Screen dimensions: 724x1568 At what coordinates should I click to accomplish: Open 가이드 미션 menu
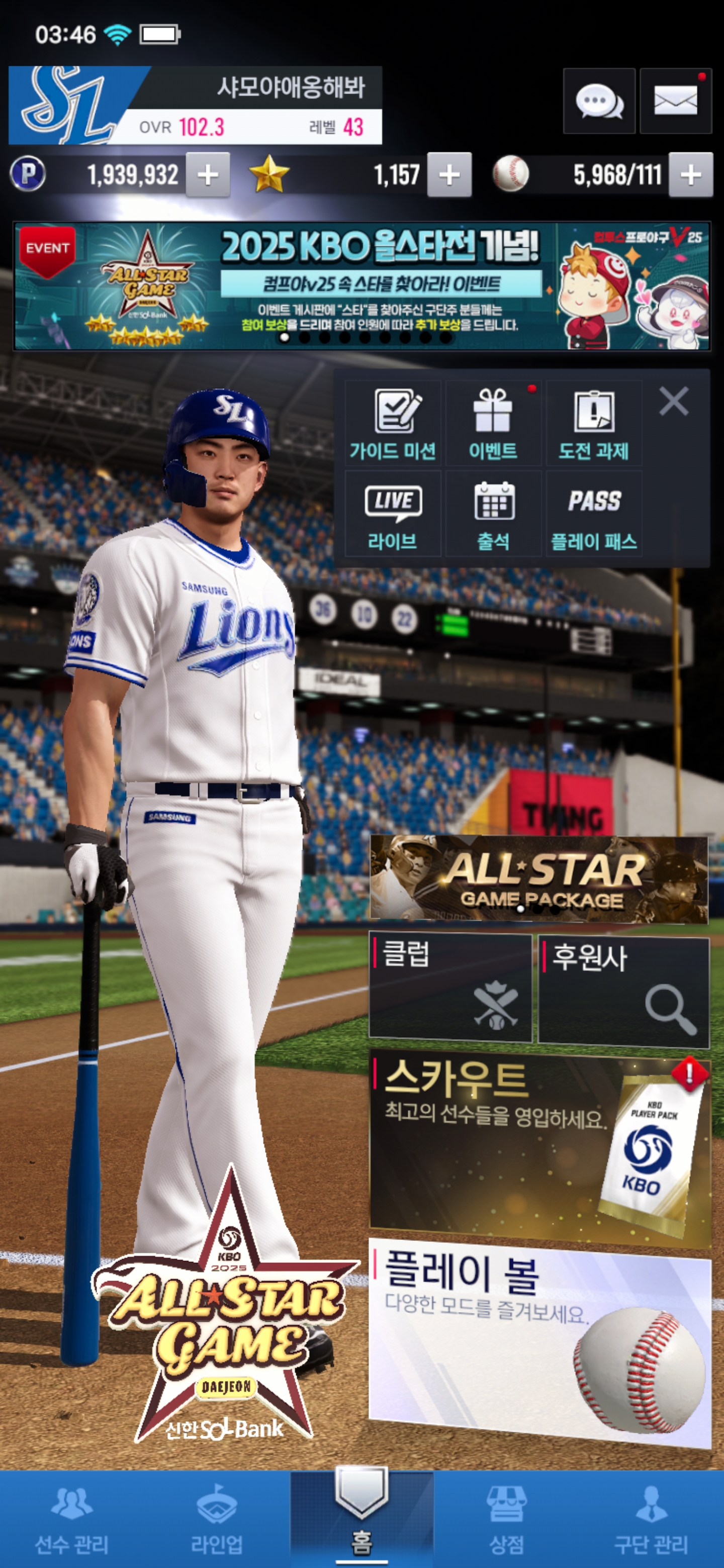[393, 424]
